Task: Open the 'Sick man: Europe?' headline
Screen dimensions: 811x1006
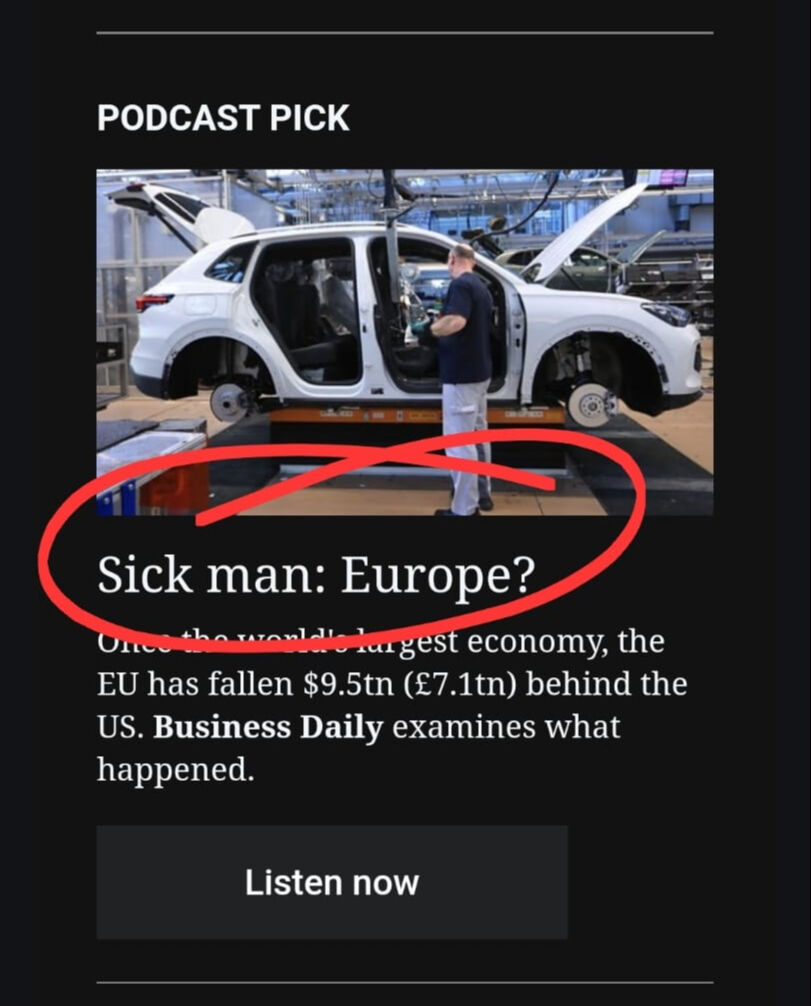Action: pos(316,576)
